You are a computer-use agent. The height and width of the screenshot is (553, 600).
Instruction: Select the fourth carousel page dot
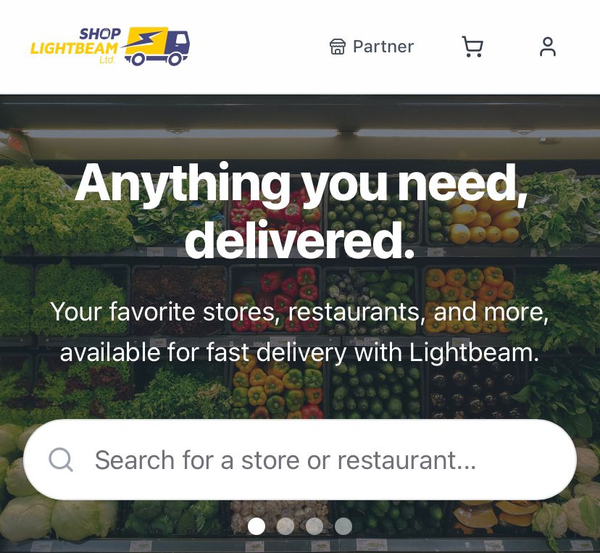(343, 526)
